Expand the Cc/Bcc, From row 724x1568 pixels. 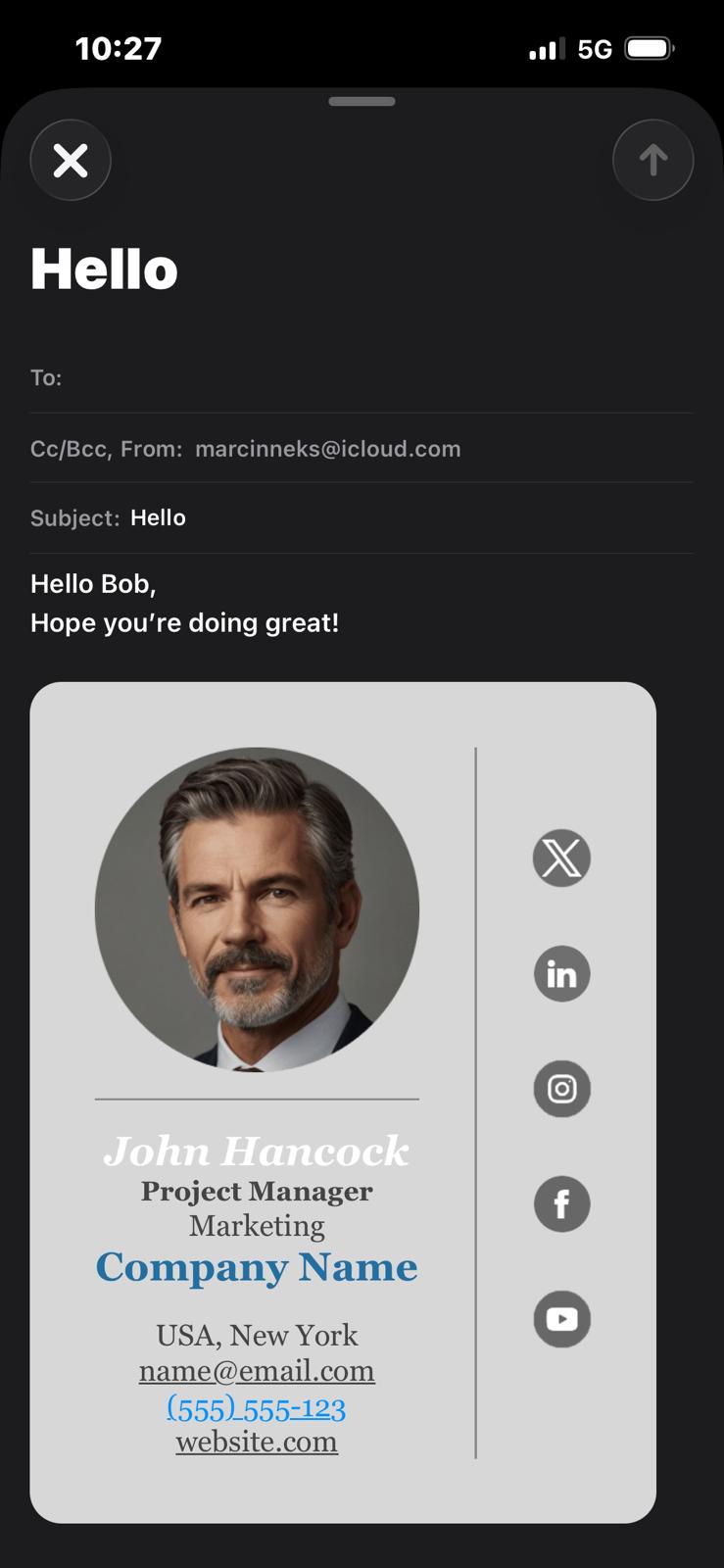[245, 449]
